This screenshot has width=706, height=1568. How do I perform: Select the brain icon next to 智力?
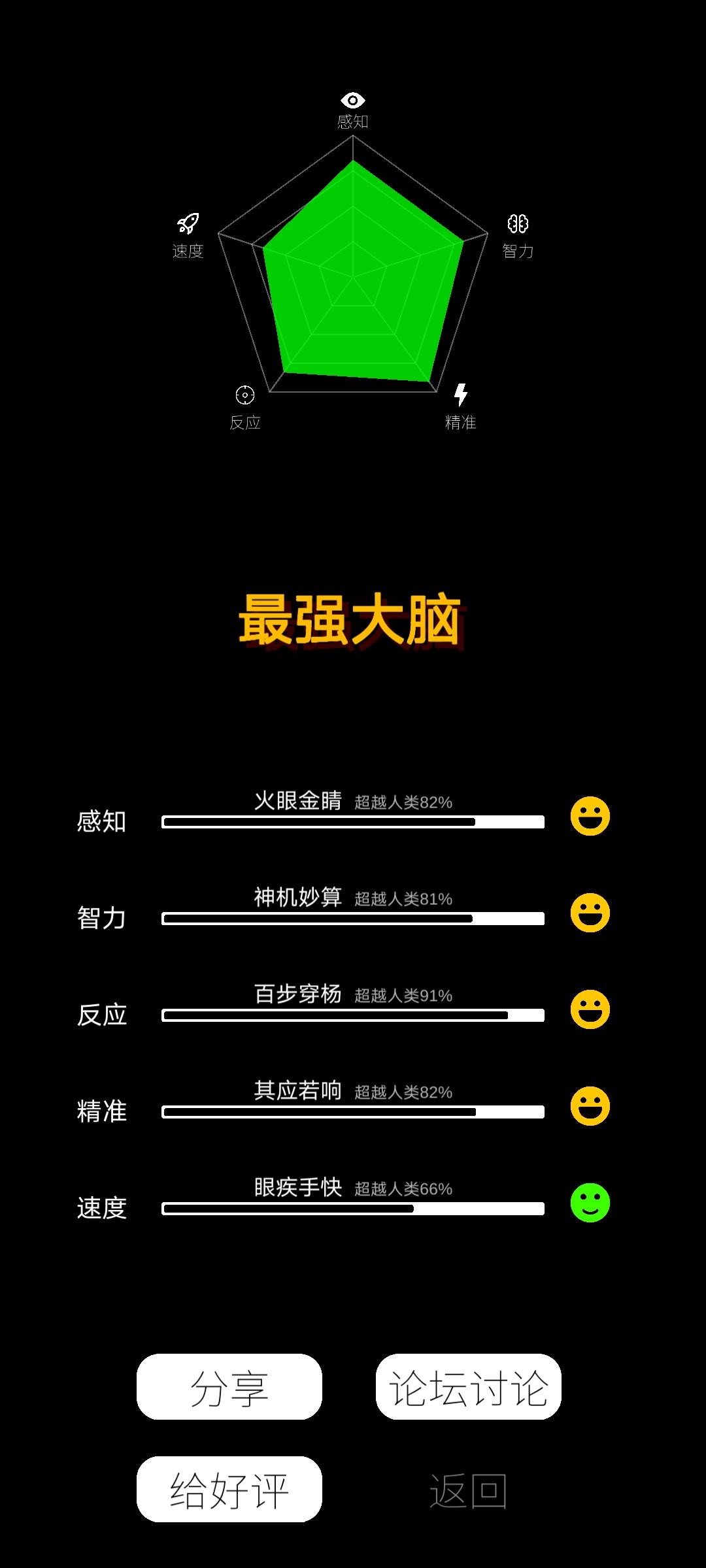[516, 223]
